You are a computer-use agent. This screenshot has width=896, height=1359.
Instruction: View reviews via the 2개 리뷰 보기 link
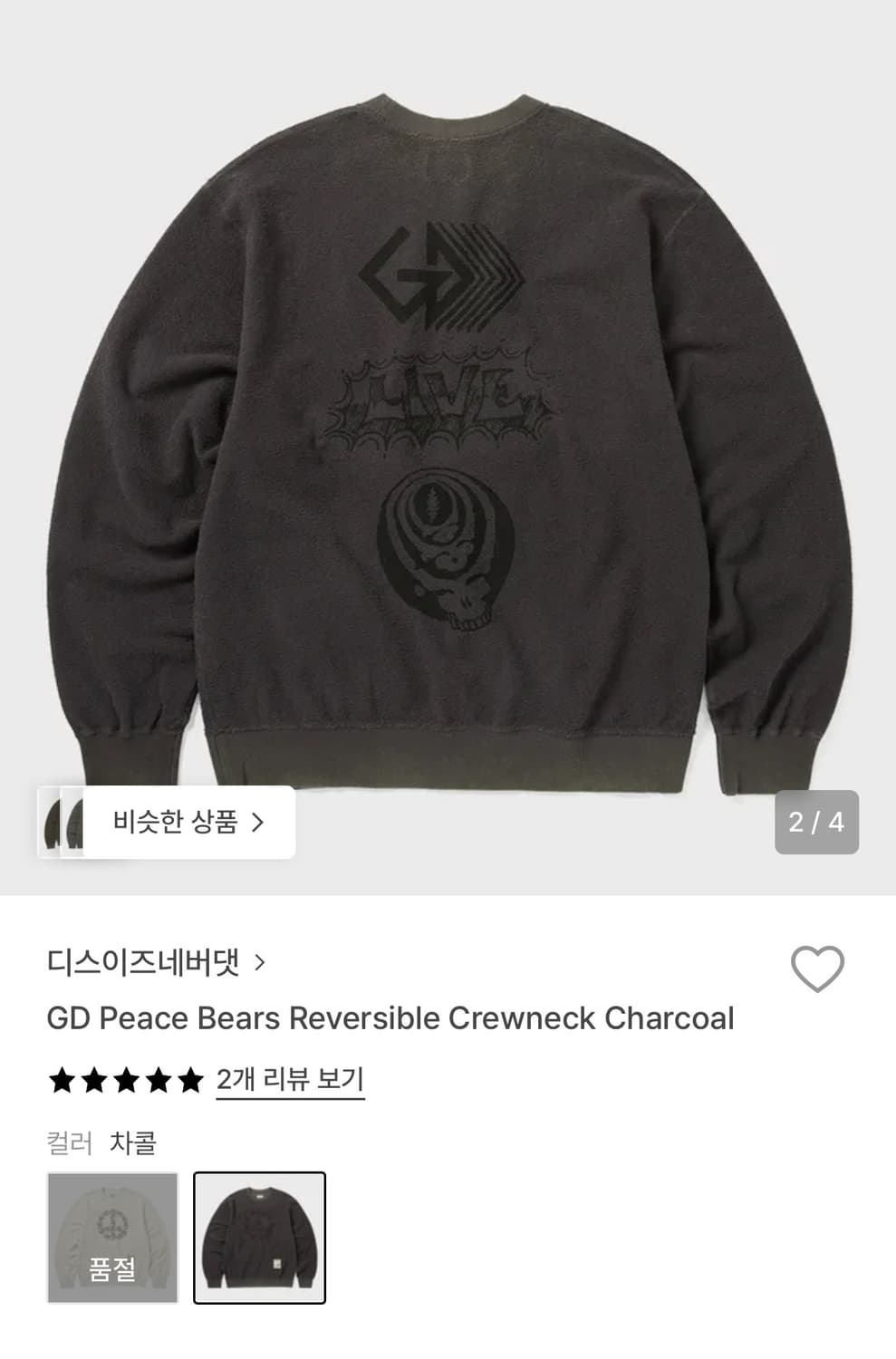point(290,1080)
